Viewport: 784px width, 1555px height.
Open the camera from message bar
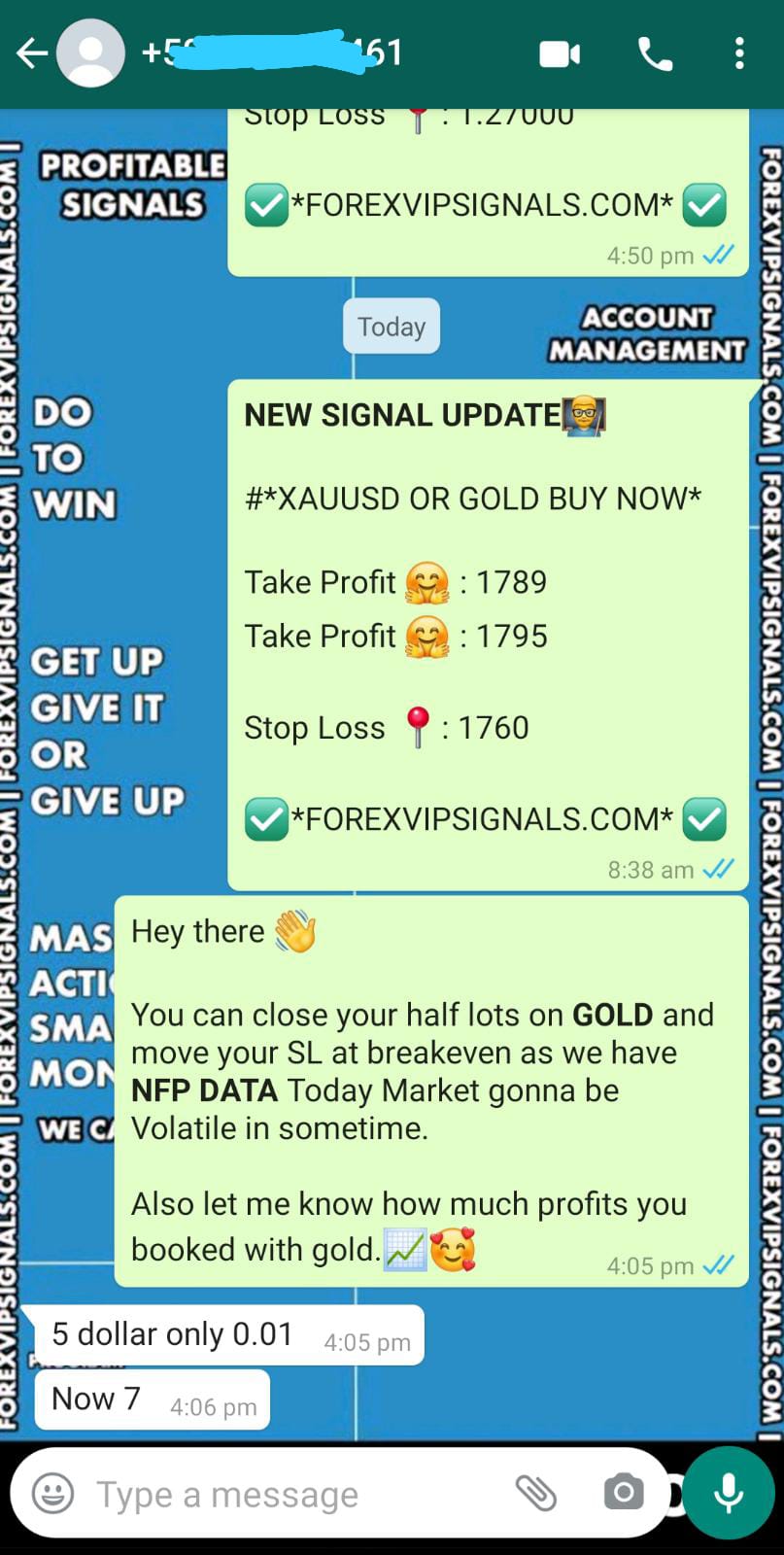click(x=623, y=1492)
